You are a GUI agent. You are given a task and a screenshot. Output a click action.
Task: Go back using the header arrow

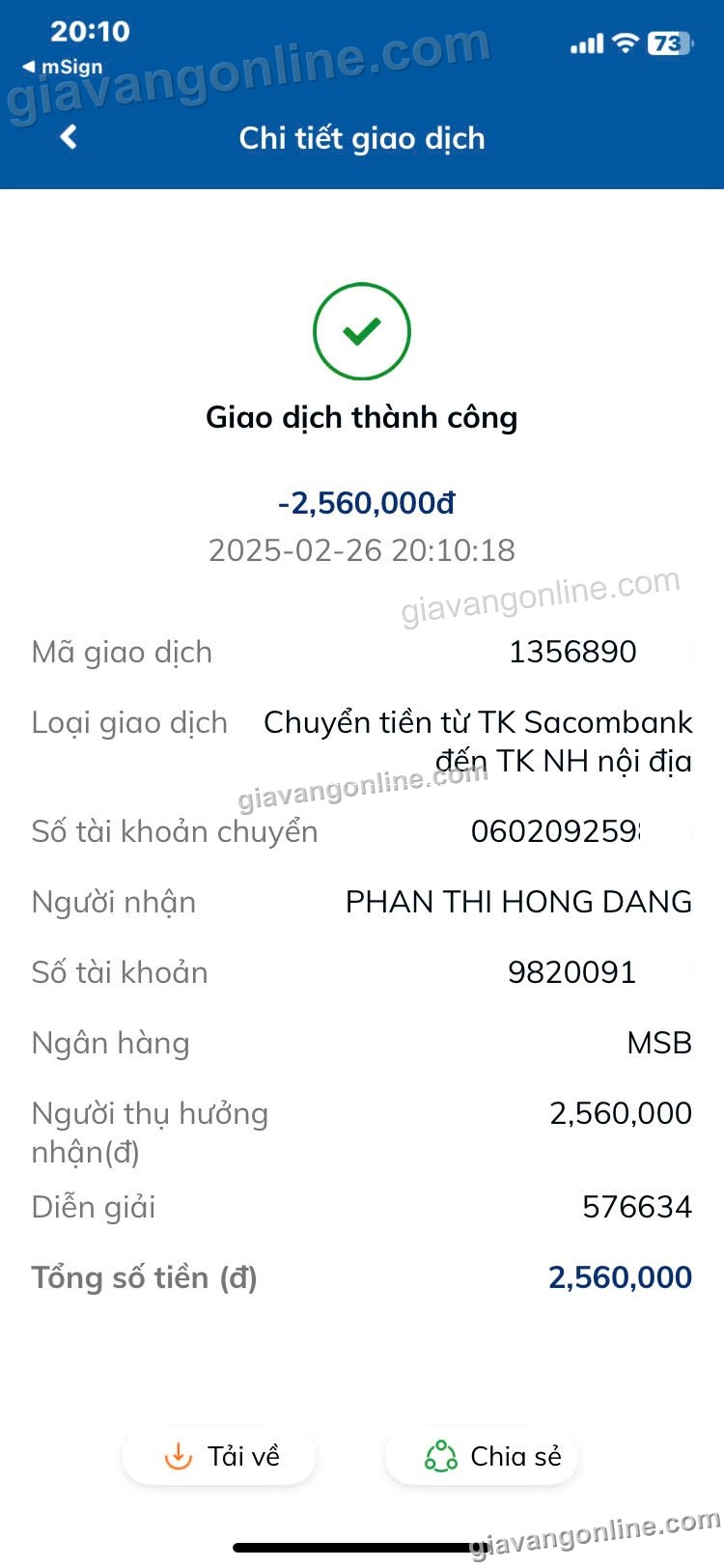pyautogui.click(x=69, y=137)
